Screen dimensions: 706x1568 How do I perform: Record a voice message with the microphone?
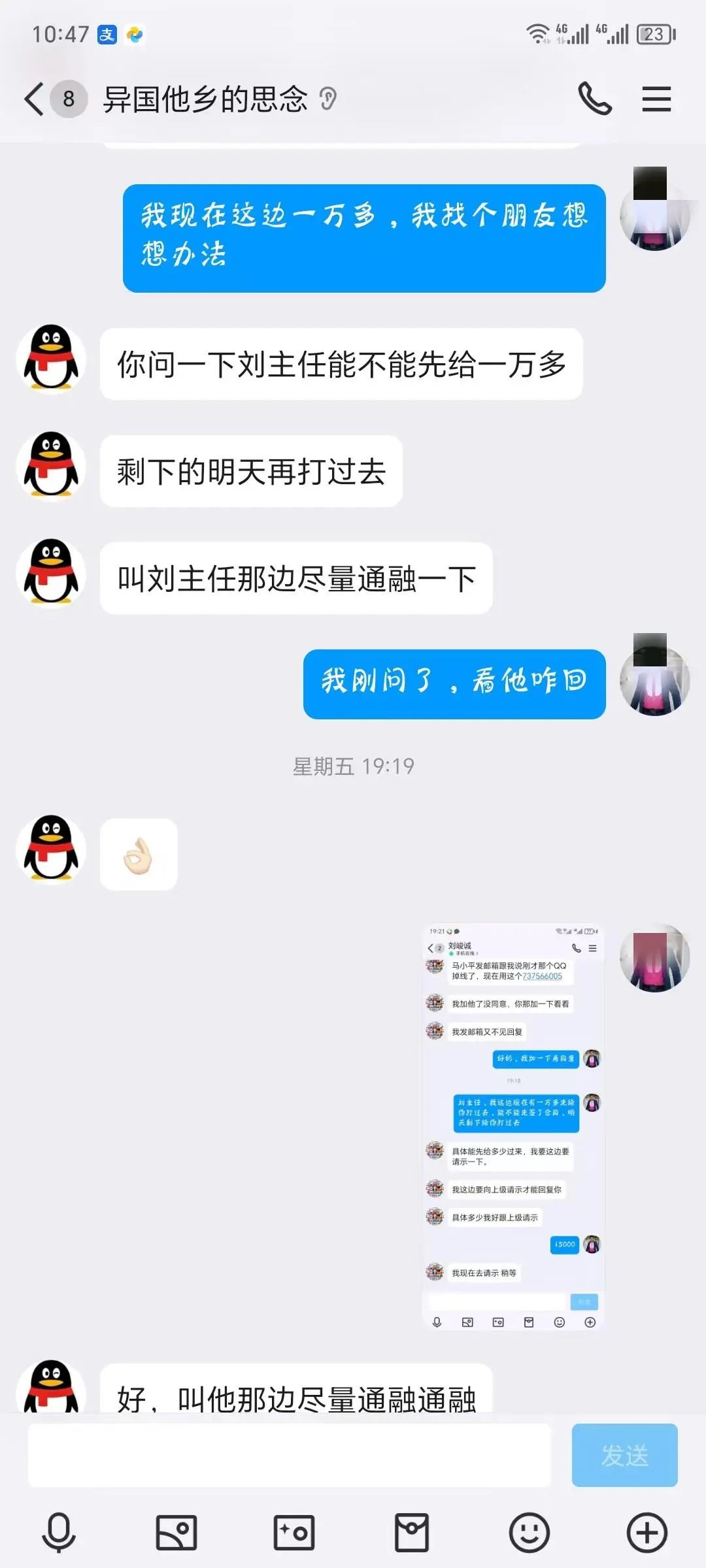(59, 1532)
